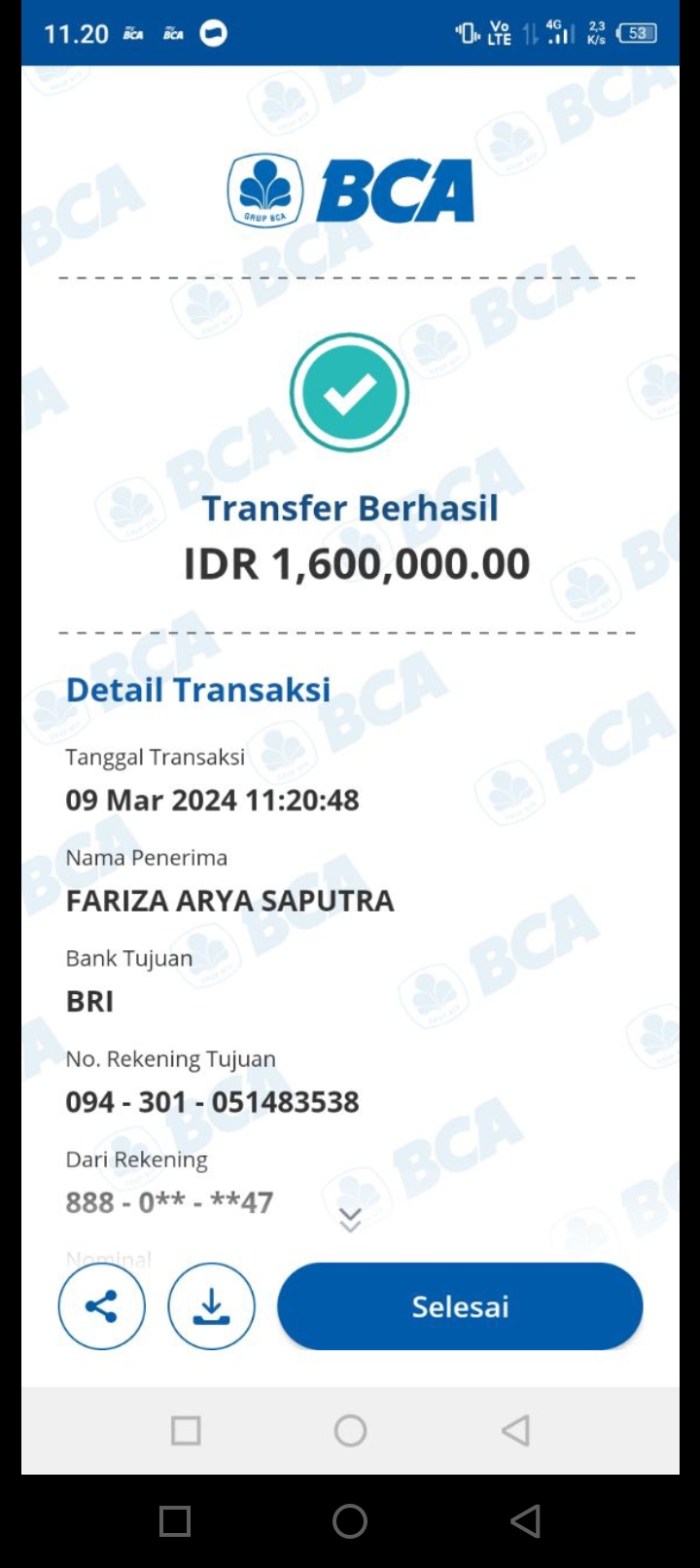Expand more transaction details with the double chevron
This screenshot has width=700, height=1568.
(350, 1220)
